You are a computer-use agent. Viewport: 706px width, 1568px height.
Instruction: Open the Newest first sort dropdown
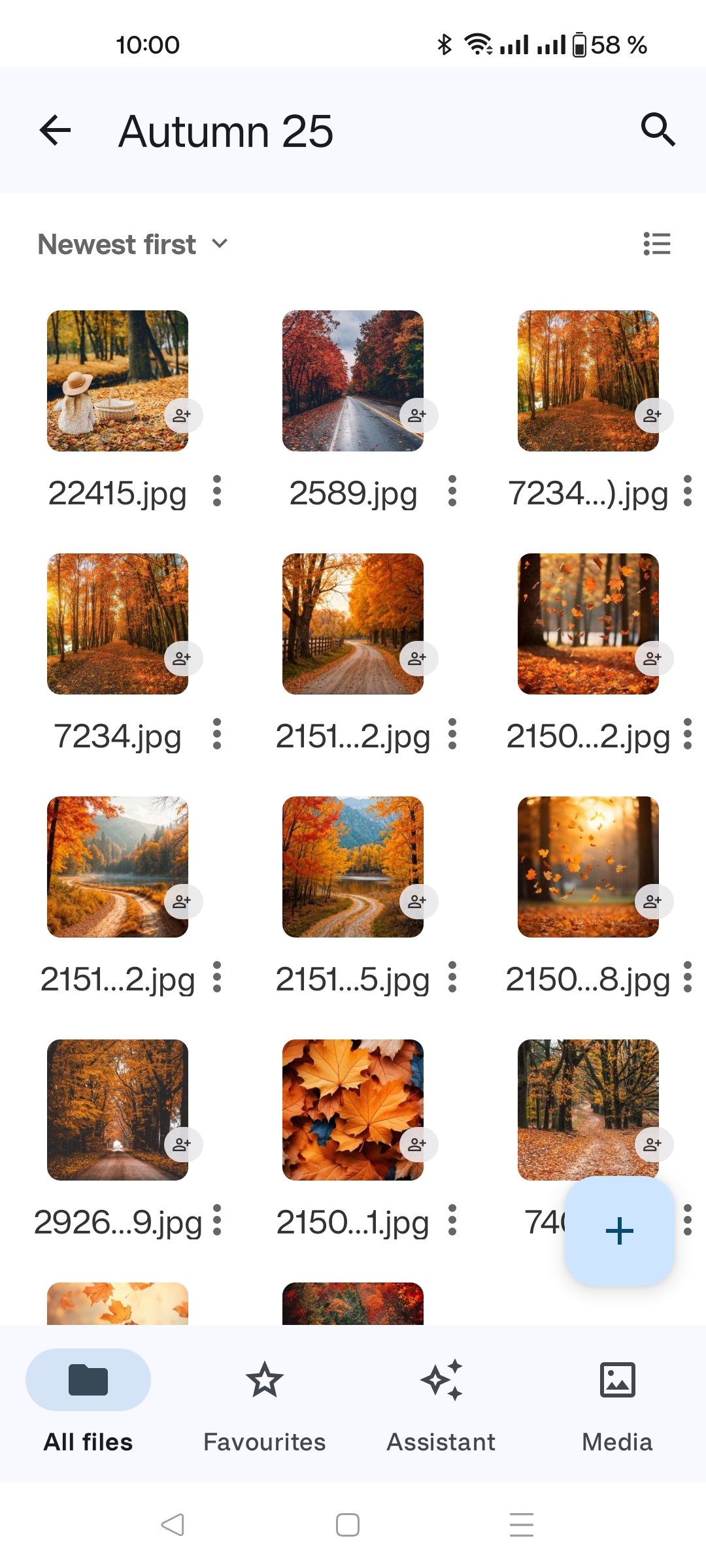click(x=131, y=244)
